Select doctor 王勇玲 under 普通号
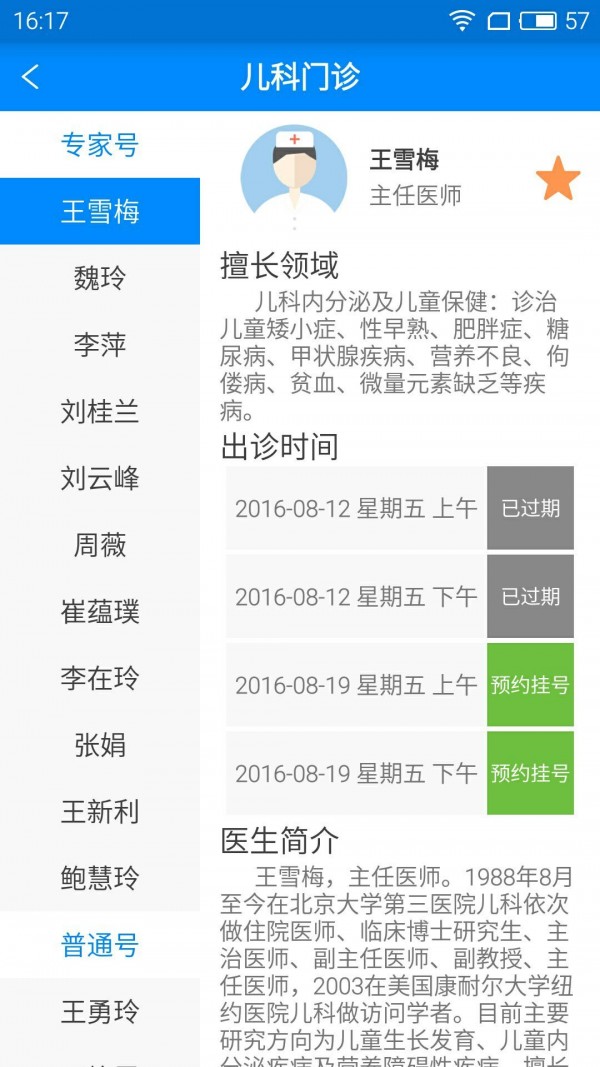This screenshot has height=1067, width=600. click(100, 1011)
